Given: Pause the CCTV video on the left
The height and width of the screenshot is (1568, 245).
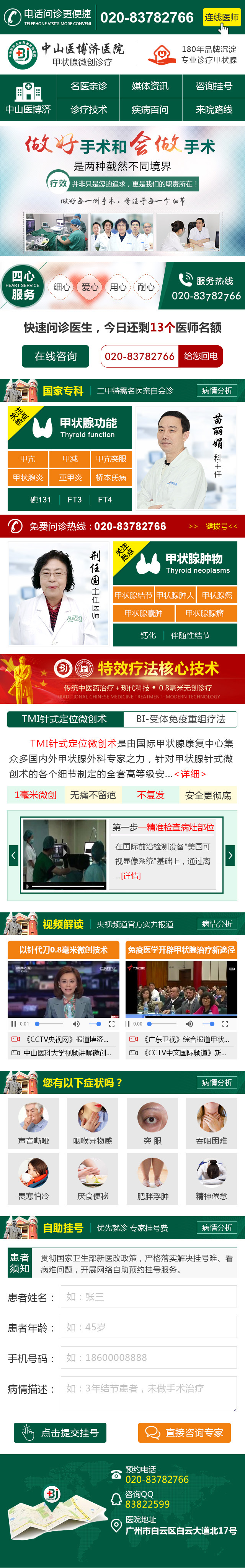Looking at the screenshot, I should pos(13,1024).
